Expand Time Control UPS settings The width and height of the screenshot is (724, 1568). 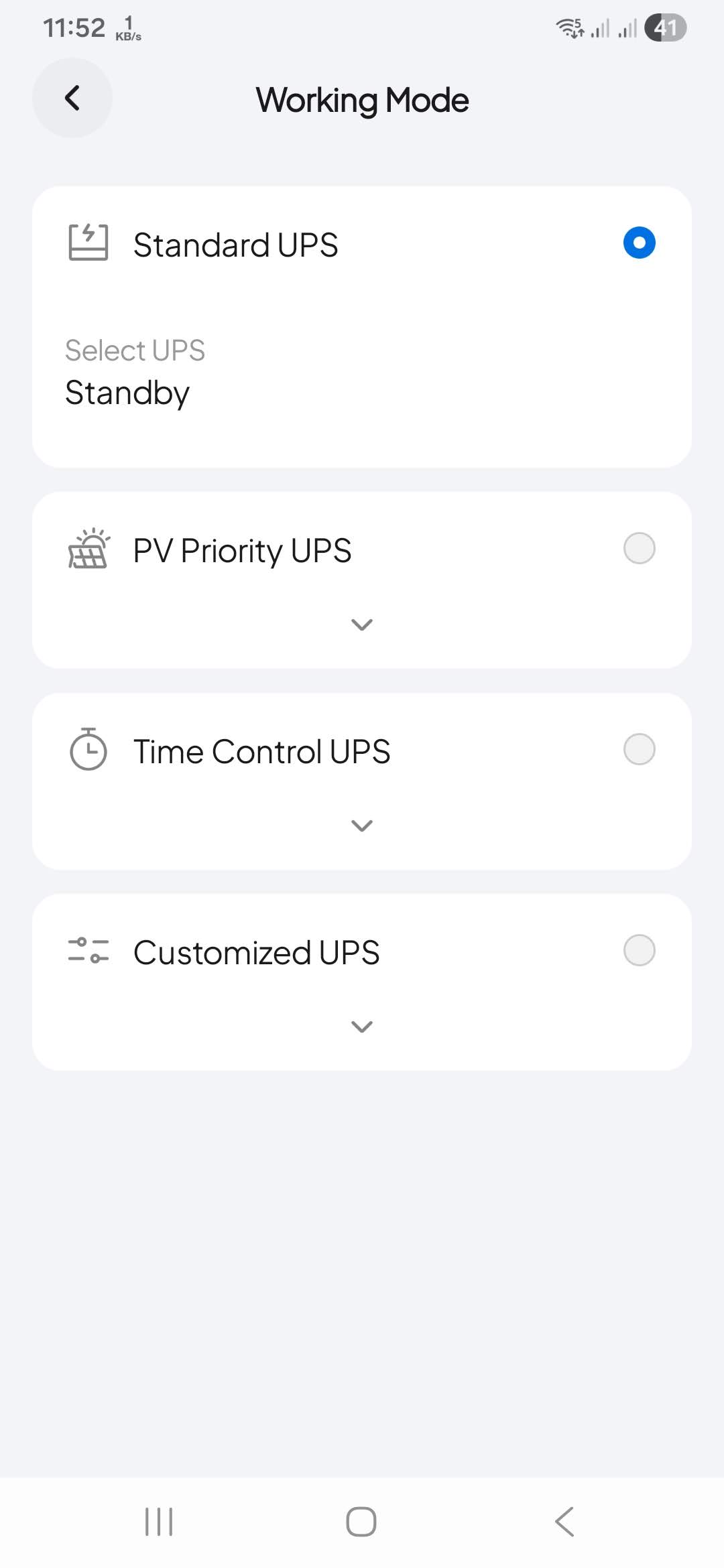coord(362,826)
